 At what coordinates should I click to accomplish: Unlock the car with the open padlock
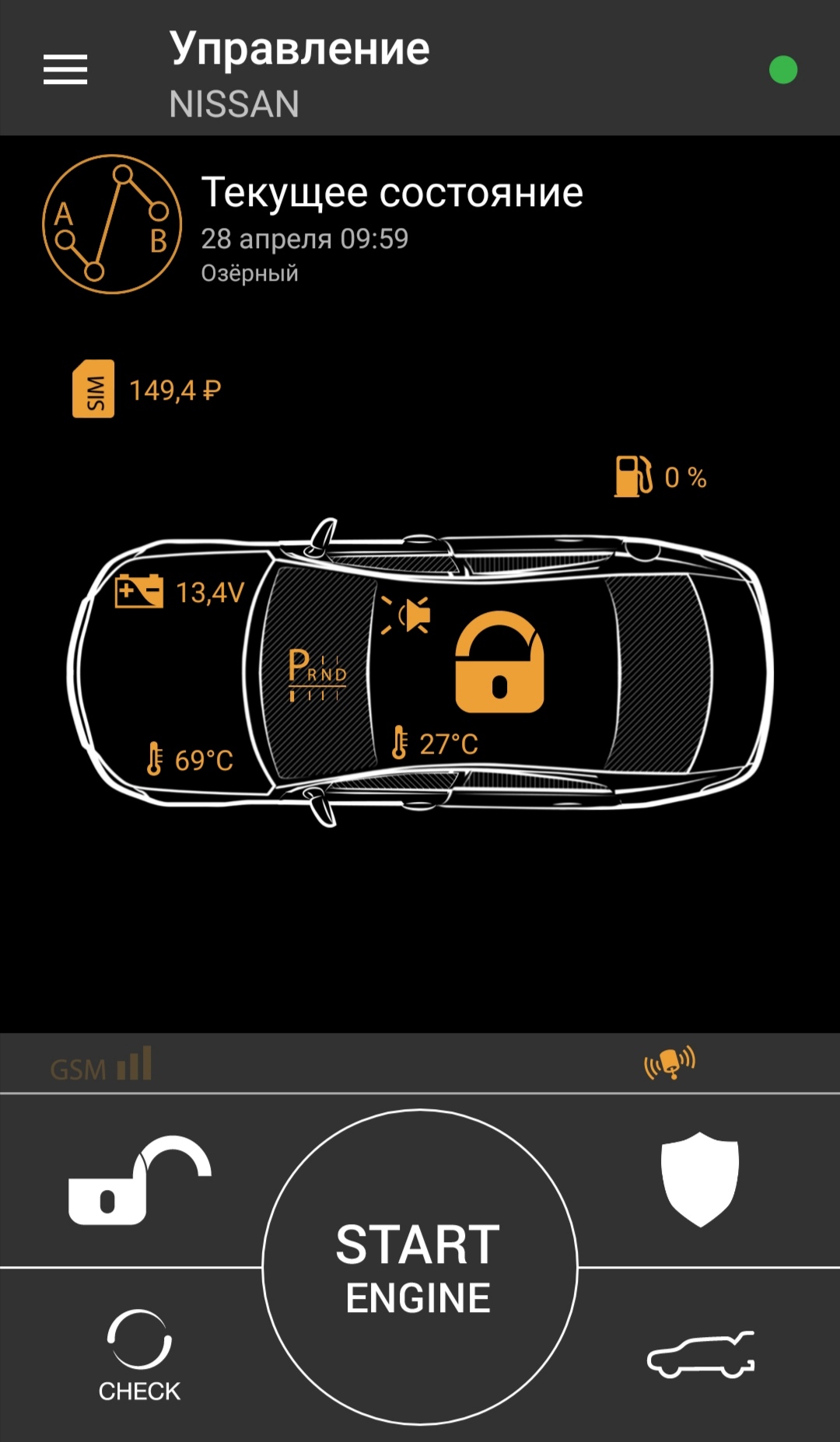click(138, 1181)
